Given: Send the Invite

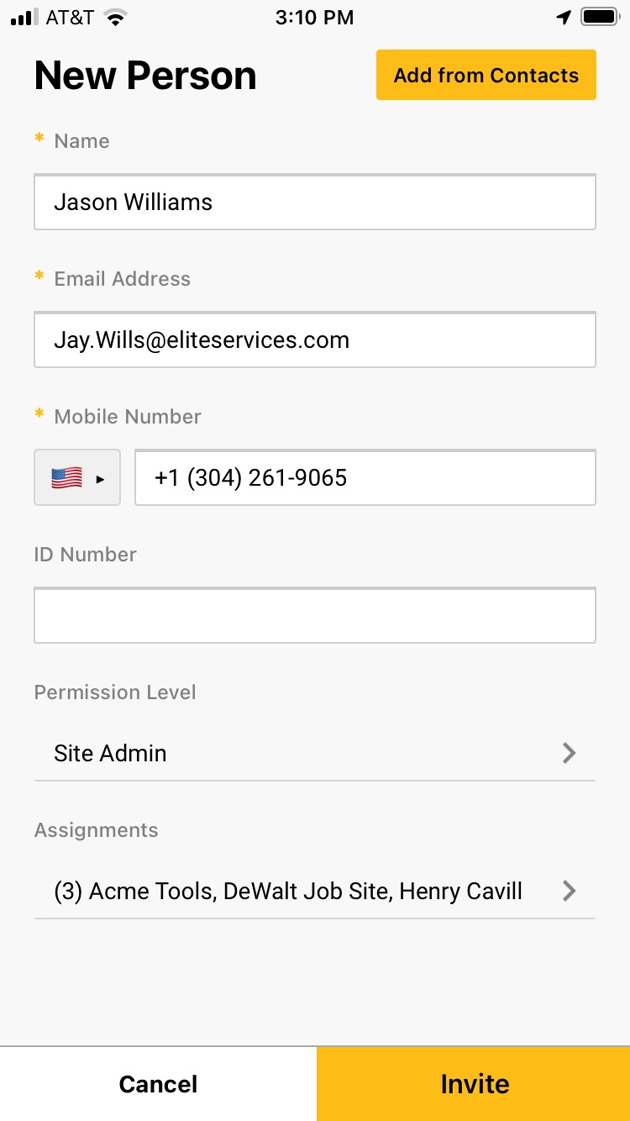Looking at the screenshot, I should pyautogui.click(x=473, y=1084).
